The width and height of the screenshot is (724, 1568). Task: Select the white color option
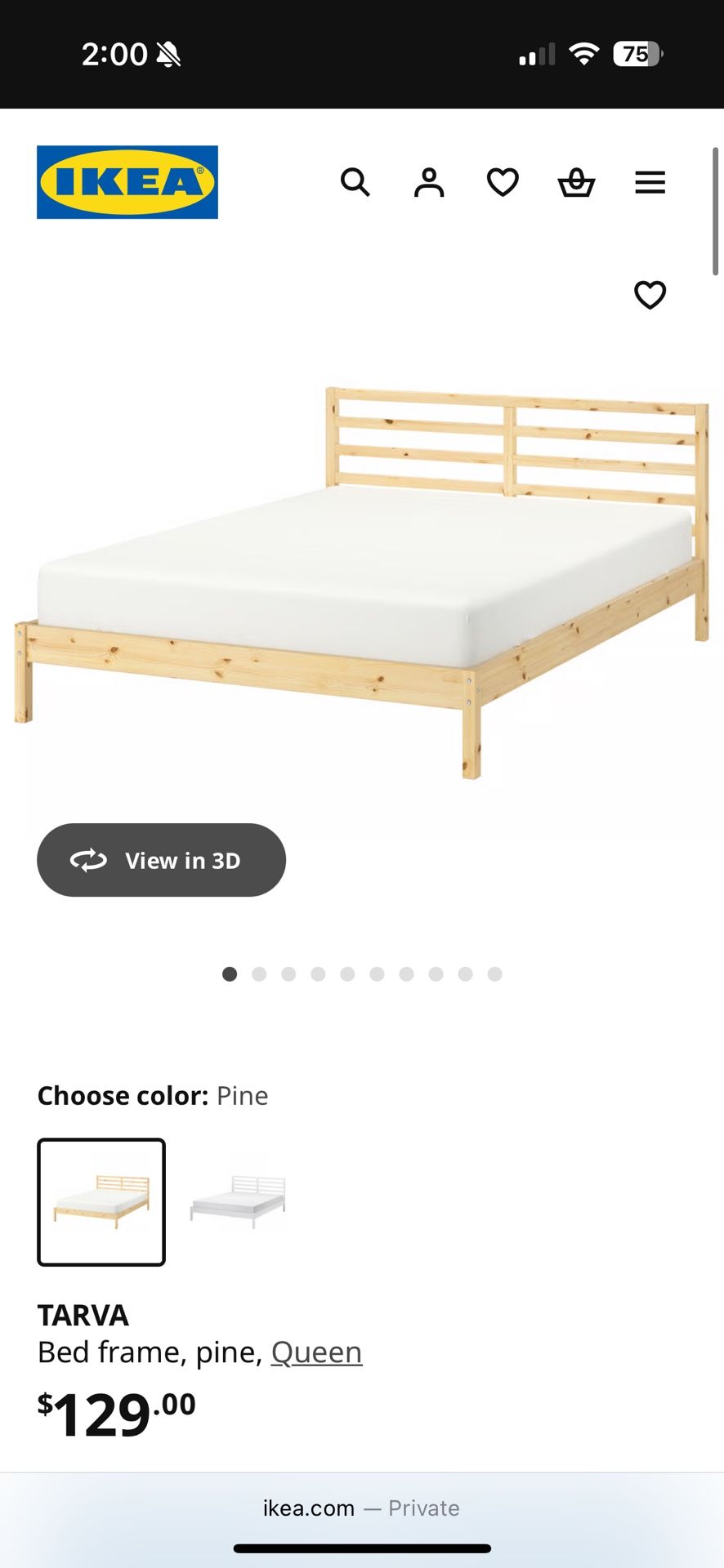[238, 1202]
